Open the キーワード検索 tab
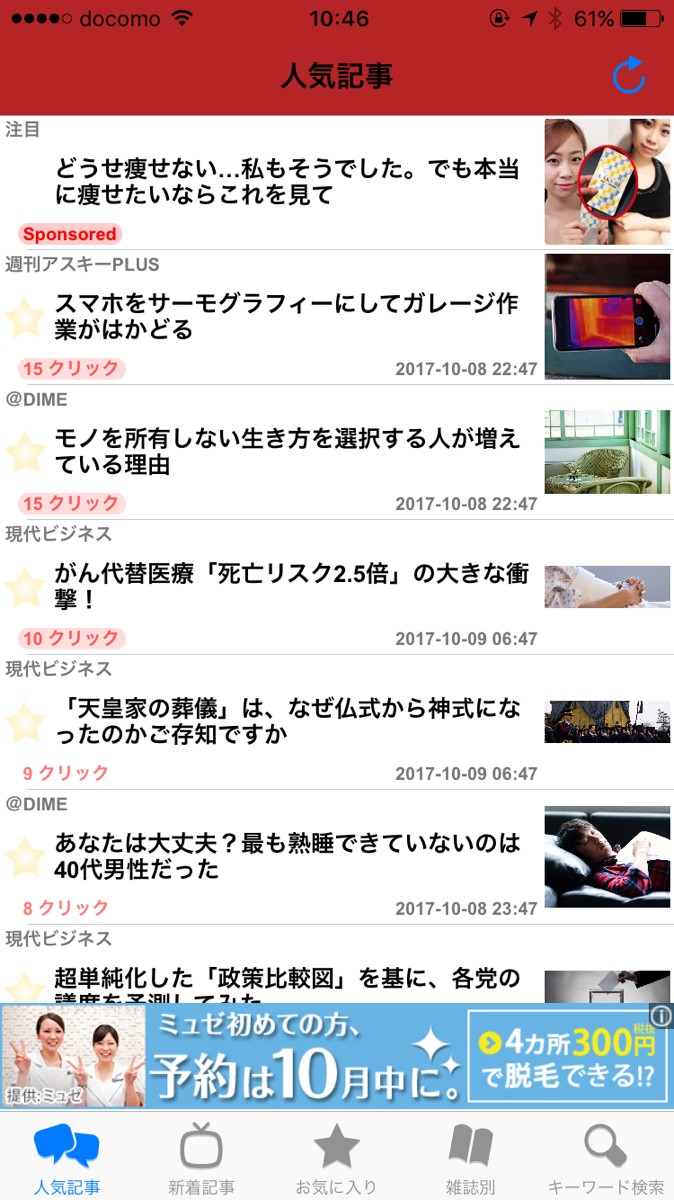The height and width of the screenshot is (1200, 674). coord(606,1156)
